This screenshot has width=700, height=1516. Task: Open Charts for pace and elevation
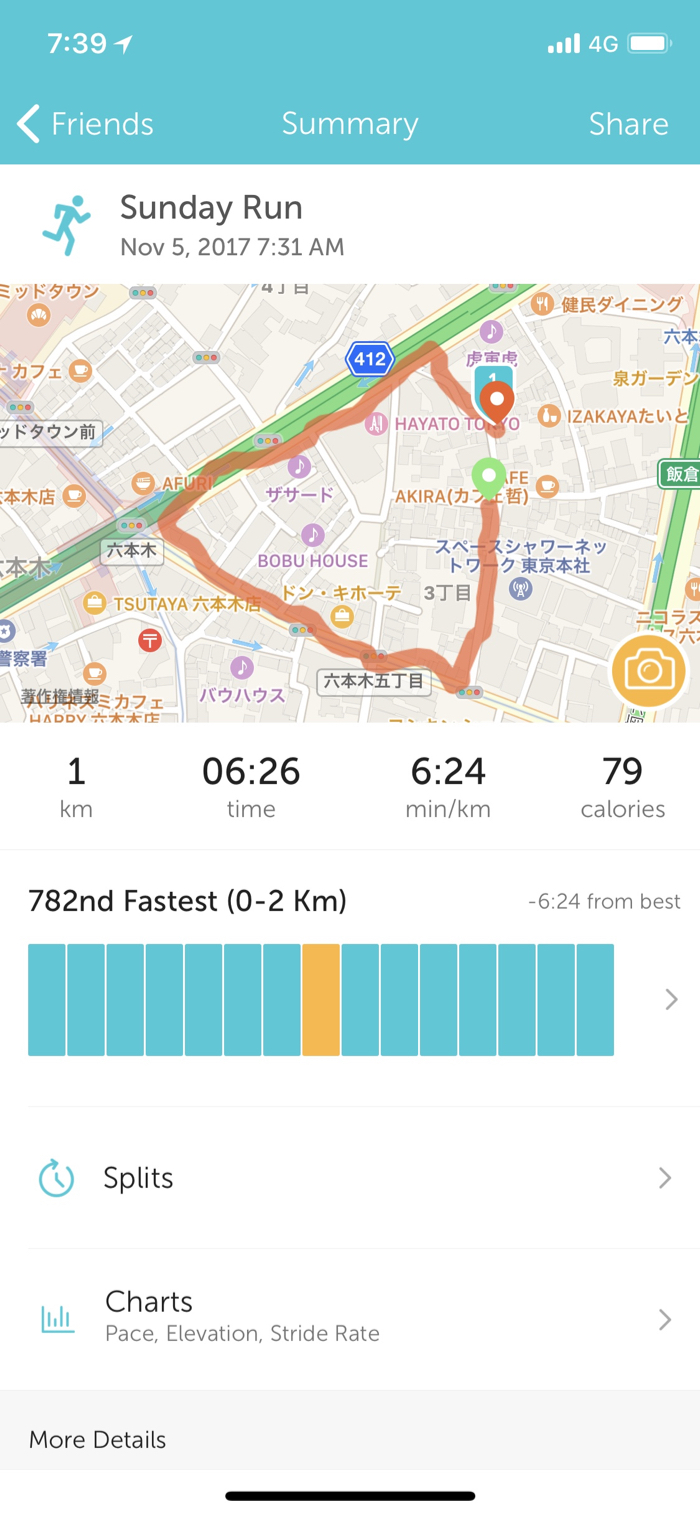point(350,1317)
